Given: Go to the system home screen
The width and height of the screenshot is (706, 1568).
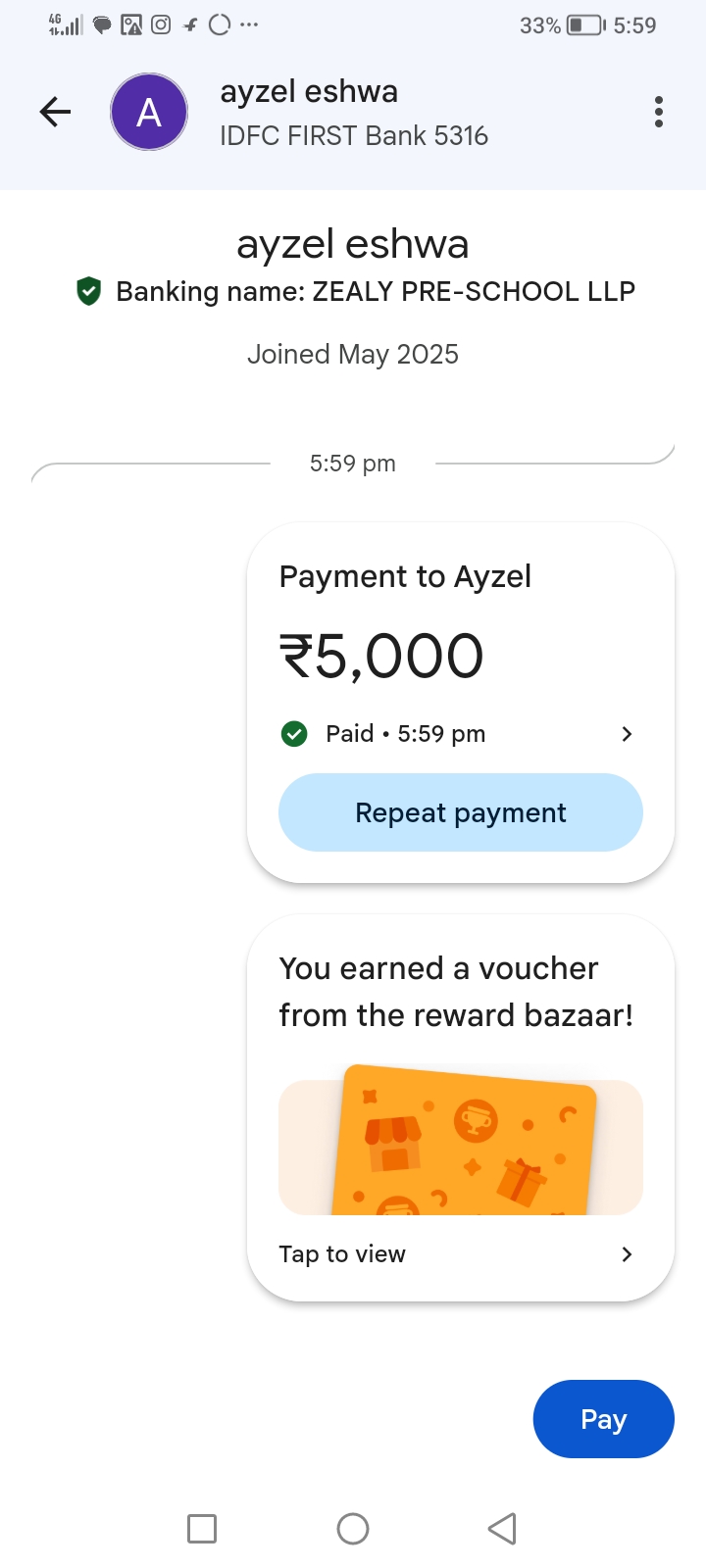Looking at the screenshot, I should click(353, 1529).
